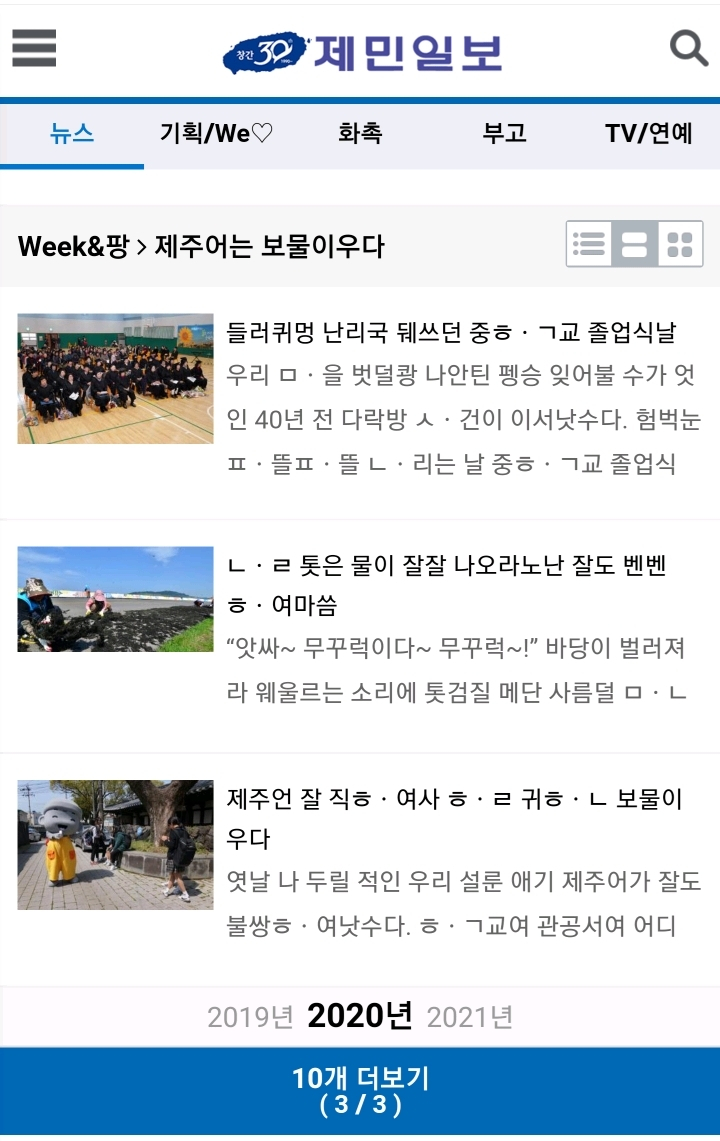Open the article about 중ㅎ·ㄱ교 졸업식날
The height and width of the screenshot is (1141, 720).
coord(451,331)
